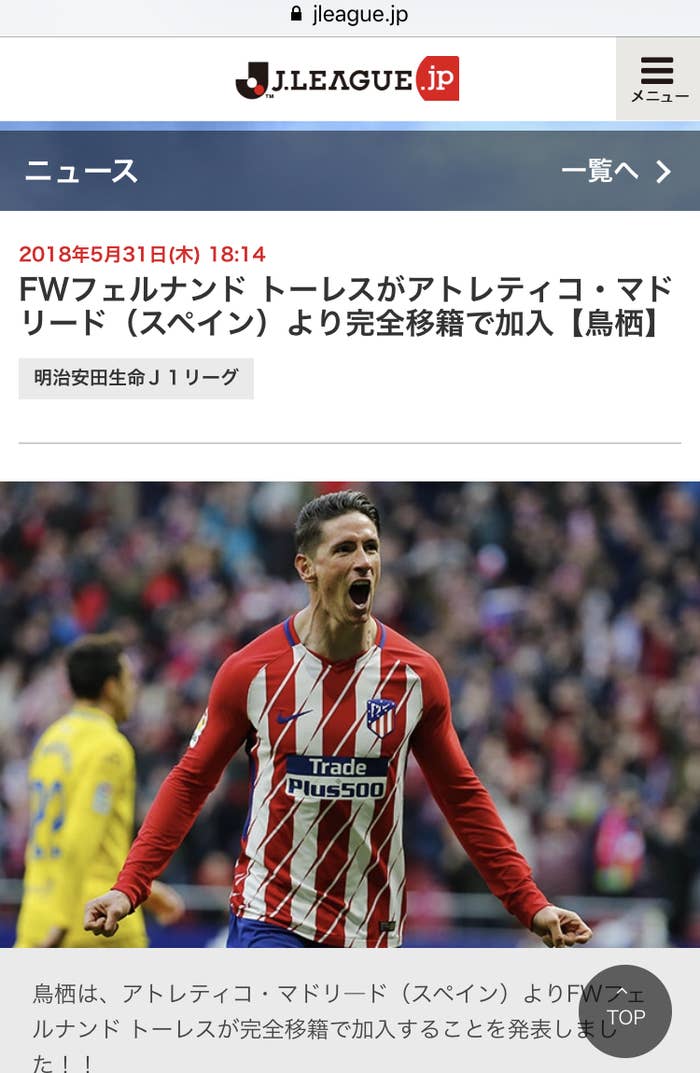Open the jleague.jp address bar

click(x=349, y=15)
